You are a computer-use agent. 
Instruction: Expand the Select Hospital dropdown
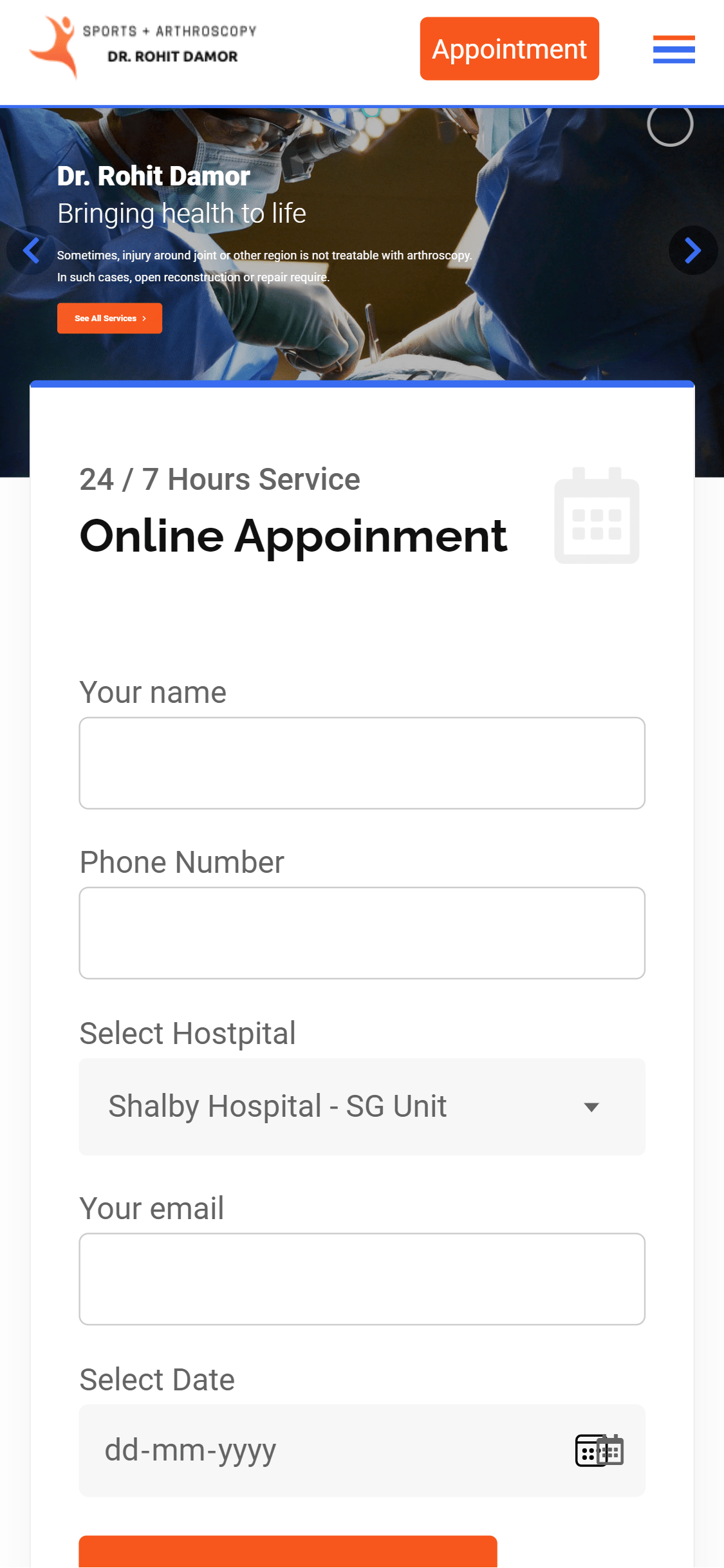[x=362, y=1106]
